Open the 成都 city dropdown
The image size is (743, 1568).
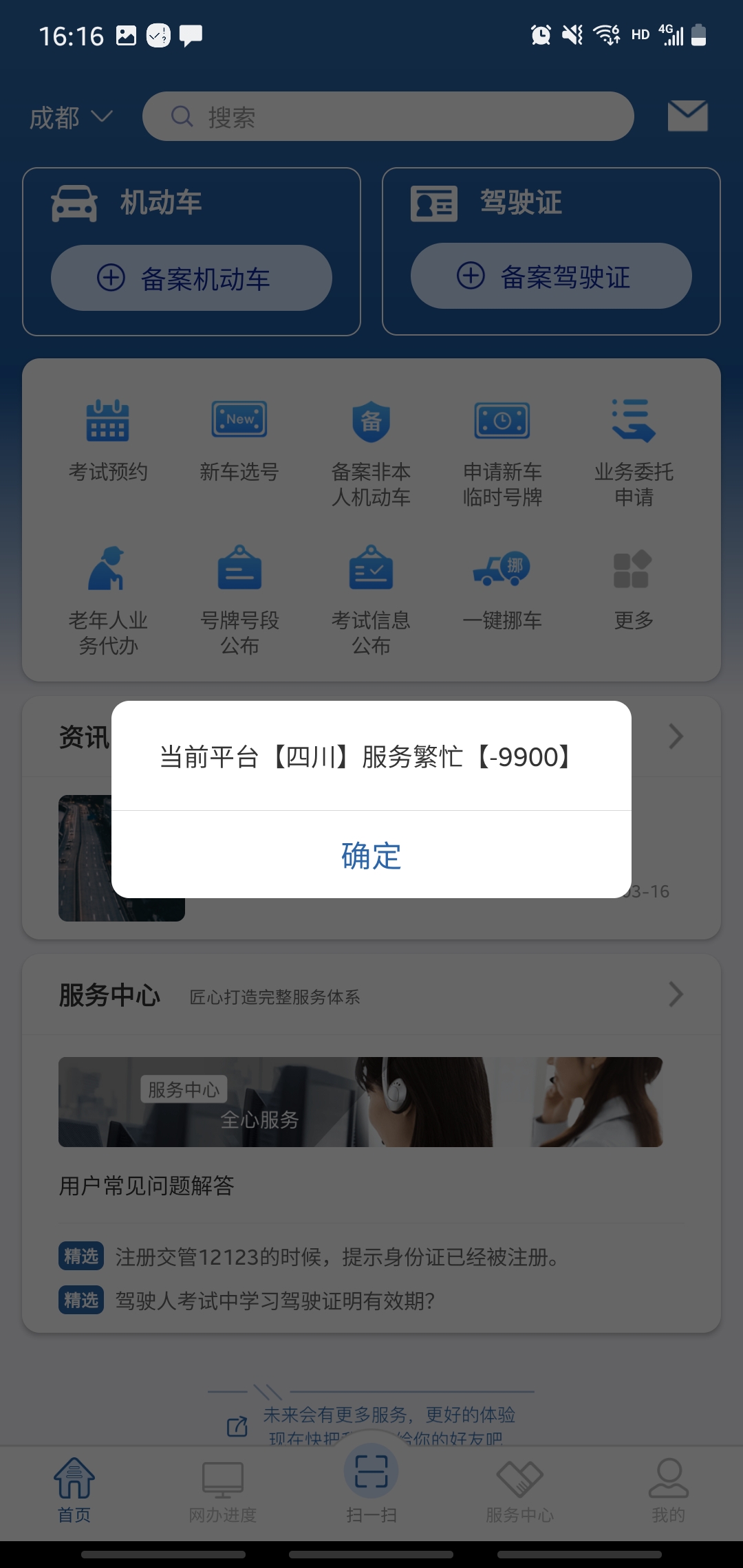(71, 118)
